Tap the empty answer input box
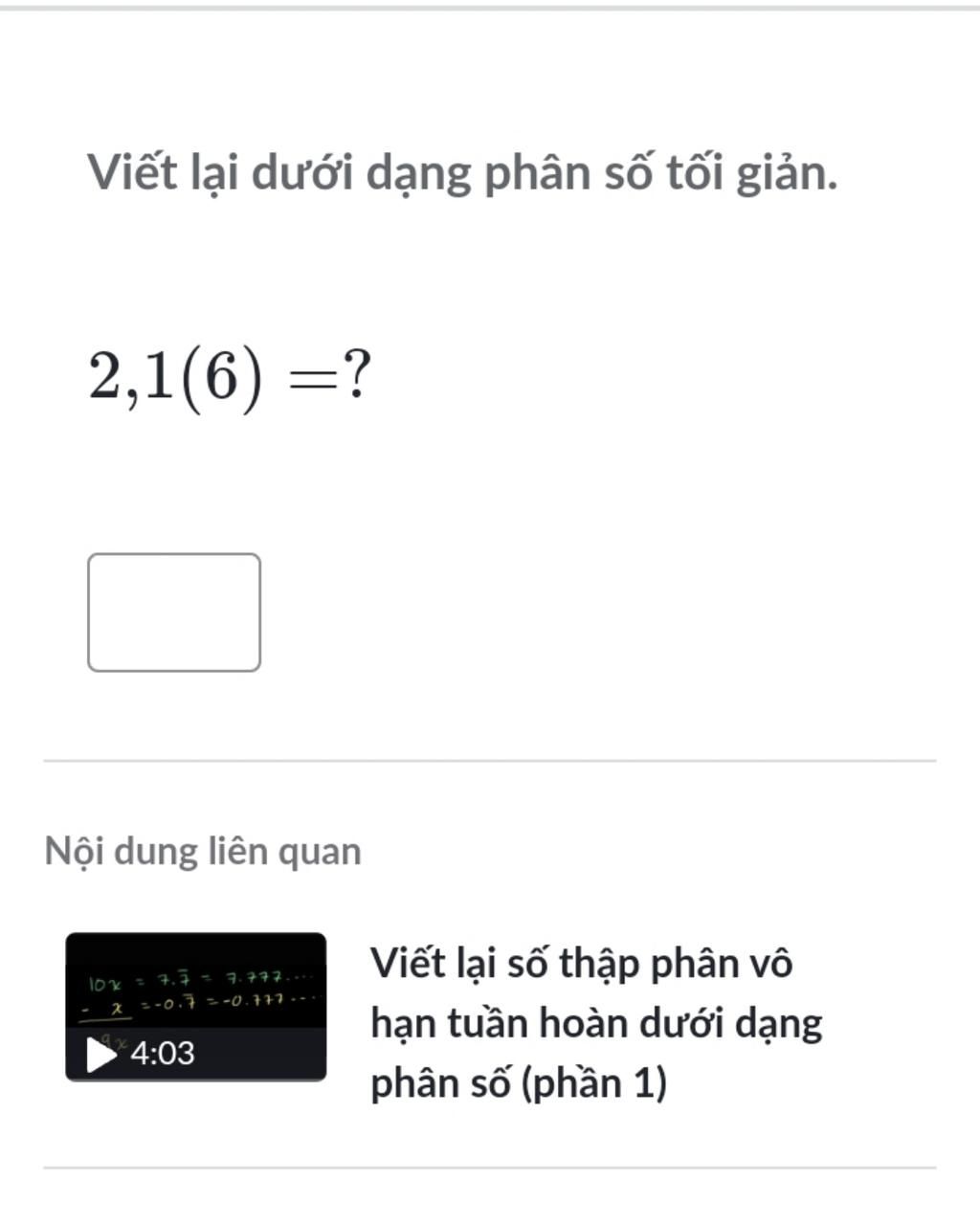 tap(174, 612)
